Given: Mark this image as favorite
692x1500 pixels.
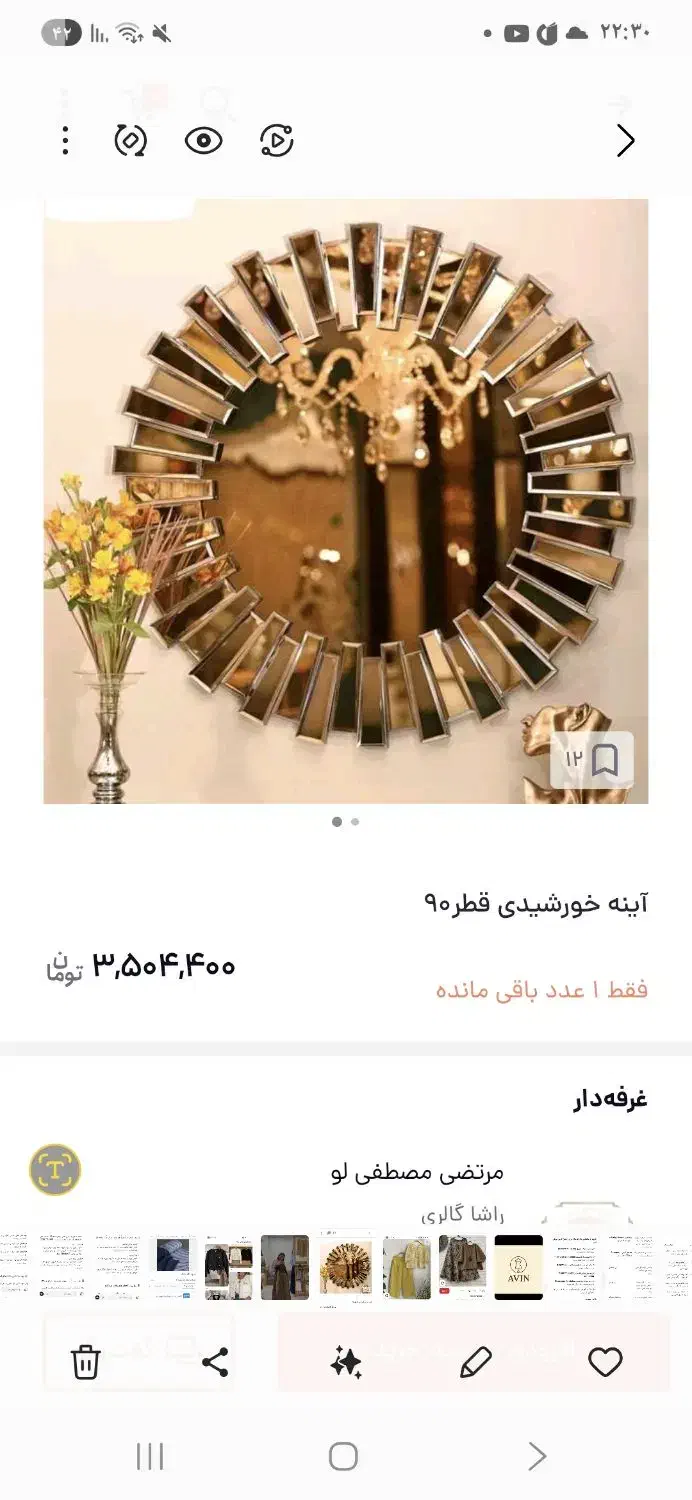Looking at the screenshot, I should pos(605,1362).
